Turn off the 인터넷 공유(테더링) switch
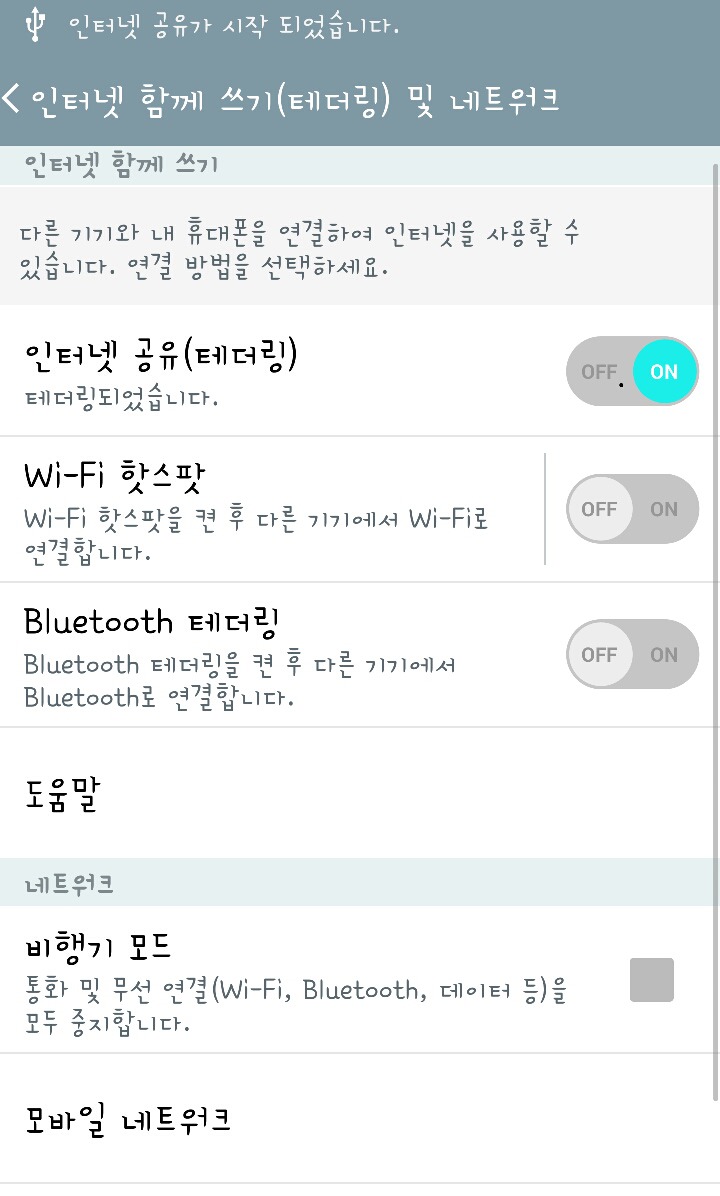Viewport: 720px width, 1196px height. 632,372
